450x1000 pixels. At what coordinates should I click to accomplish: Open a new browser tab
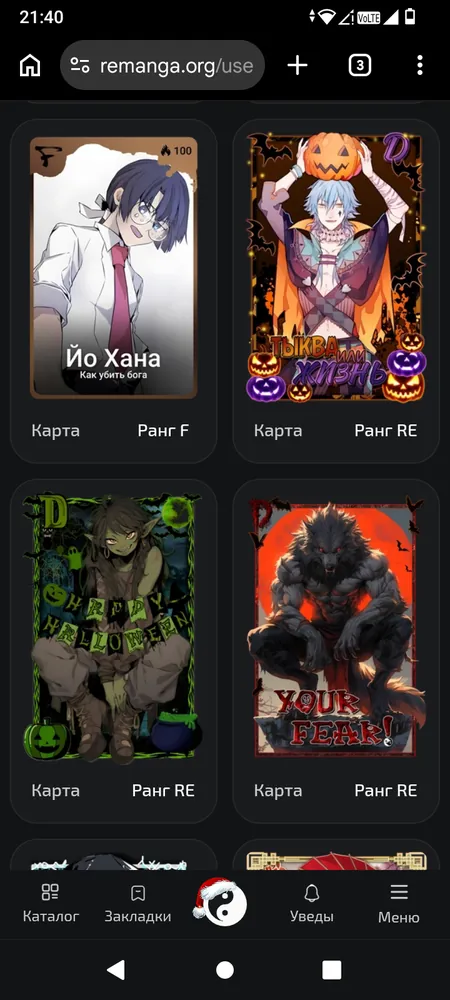[297, 65]
